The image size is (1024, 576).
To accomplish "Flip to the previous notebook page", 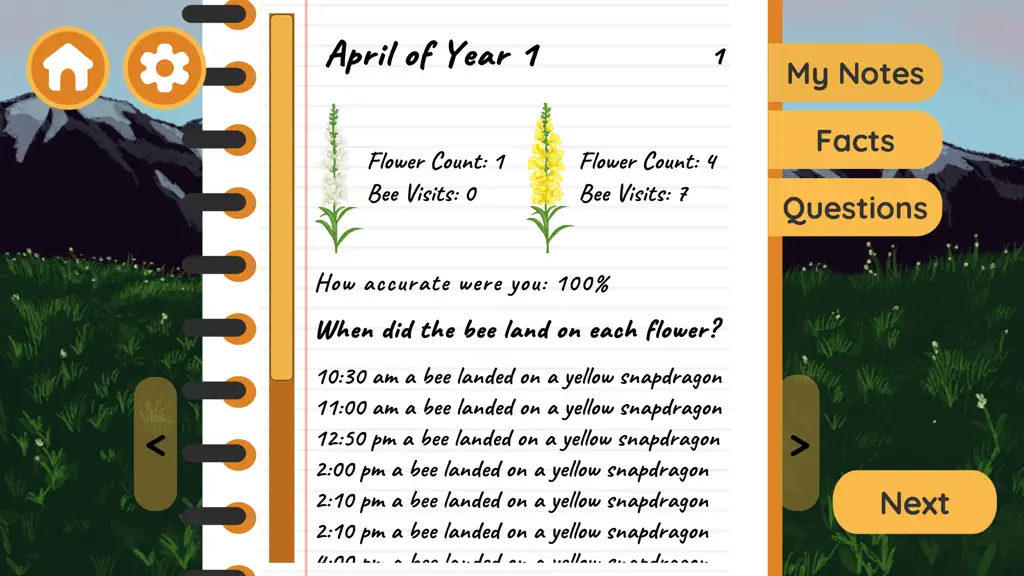I will coord(155,444).
